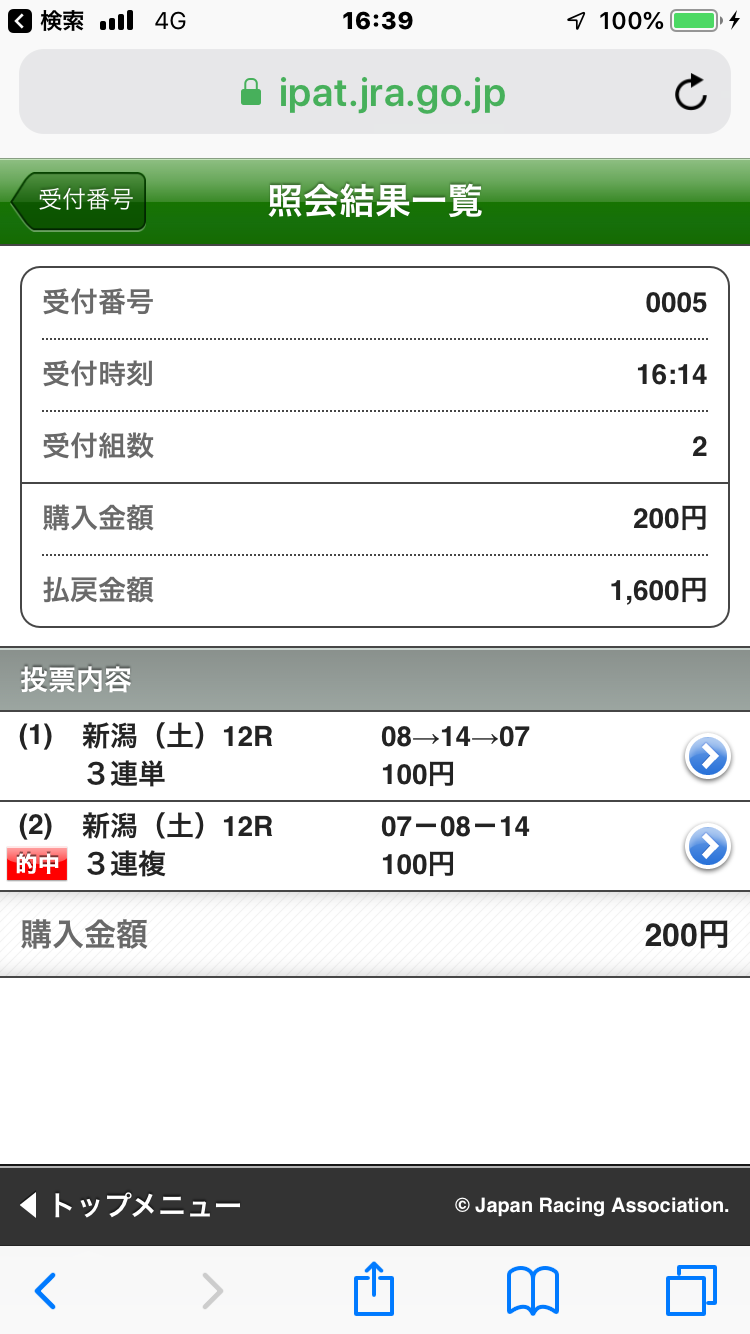Show open Safari tabs
This screenshot has height=1334, width=750.
(691, 1291)
